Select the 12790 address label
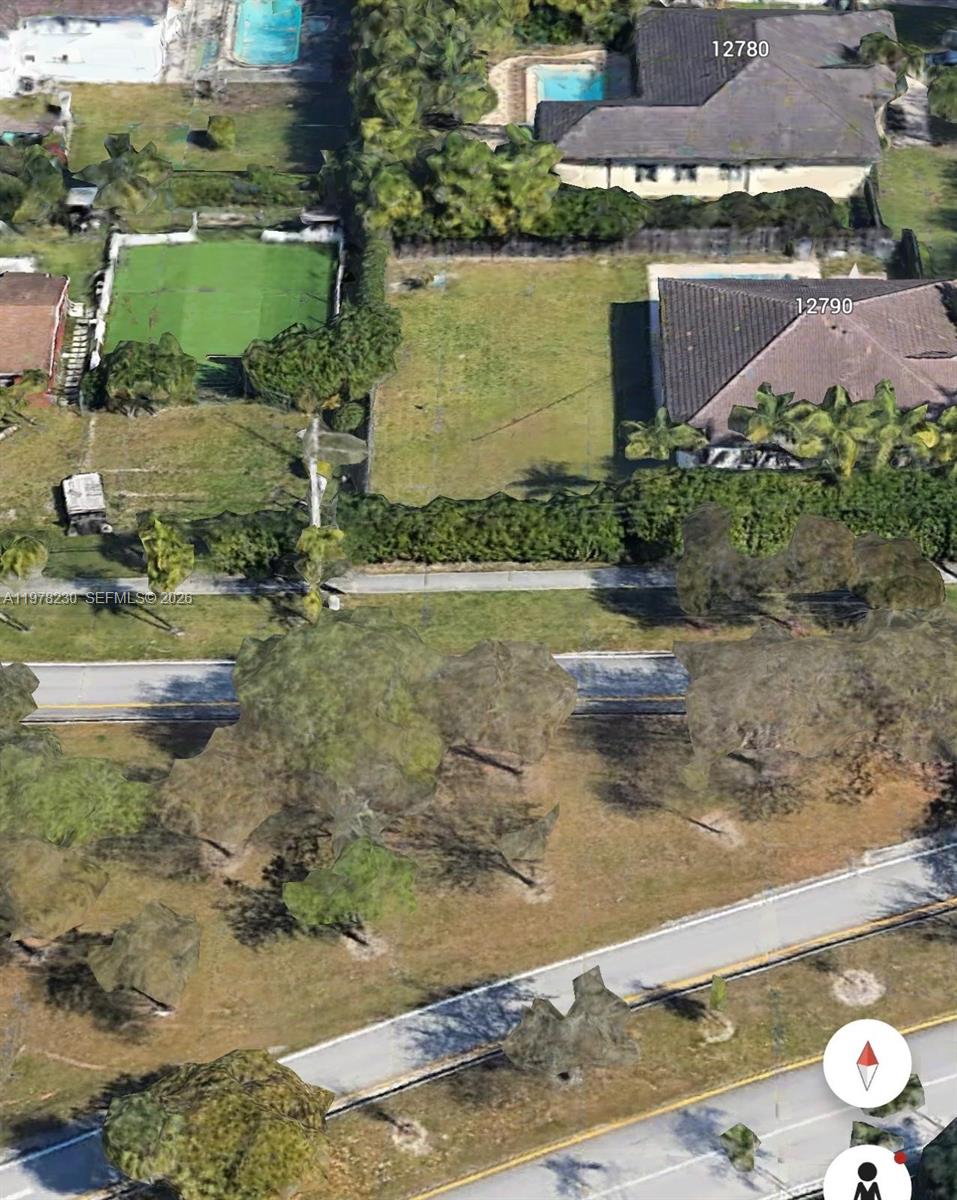Viewport: 957px width, 1200px height. point(823,308)
